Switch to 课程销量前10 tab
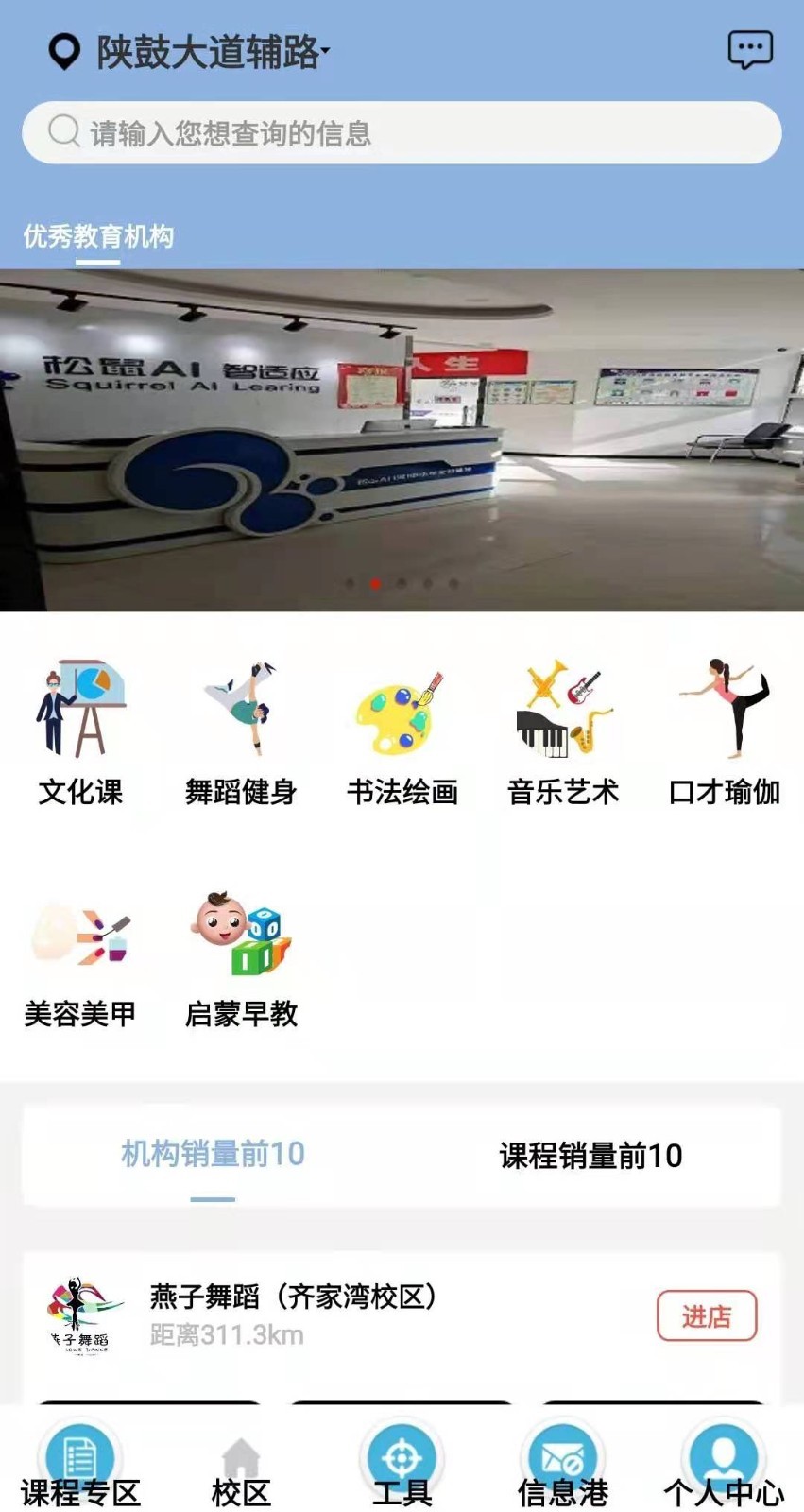Screen dimensions: 804x1512 tap(590, 1155)
